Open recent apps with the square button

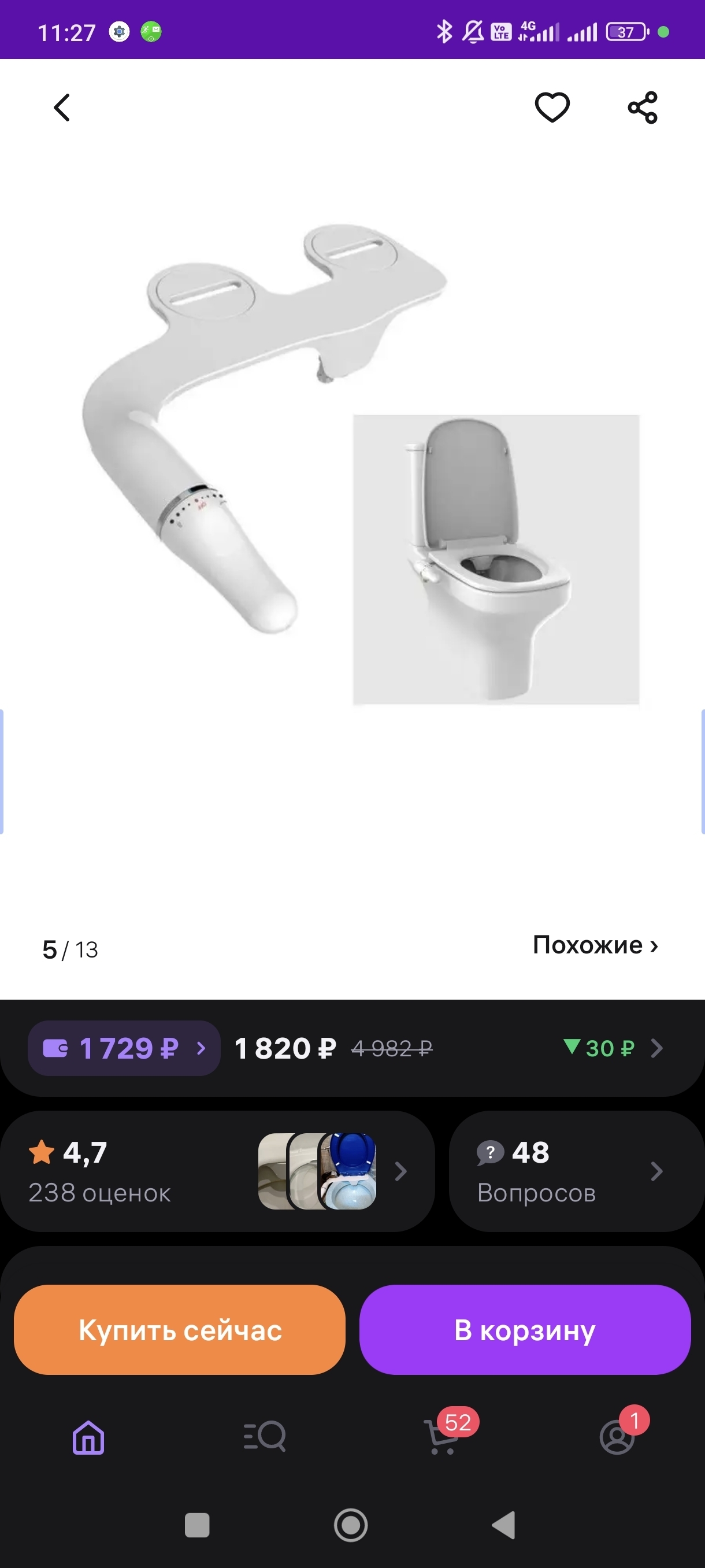click(197, 1525)
